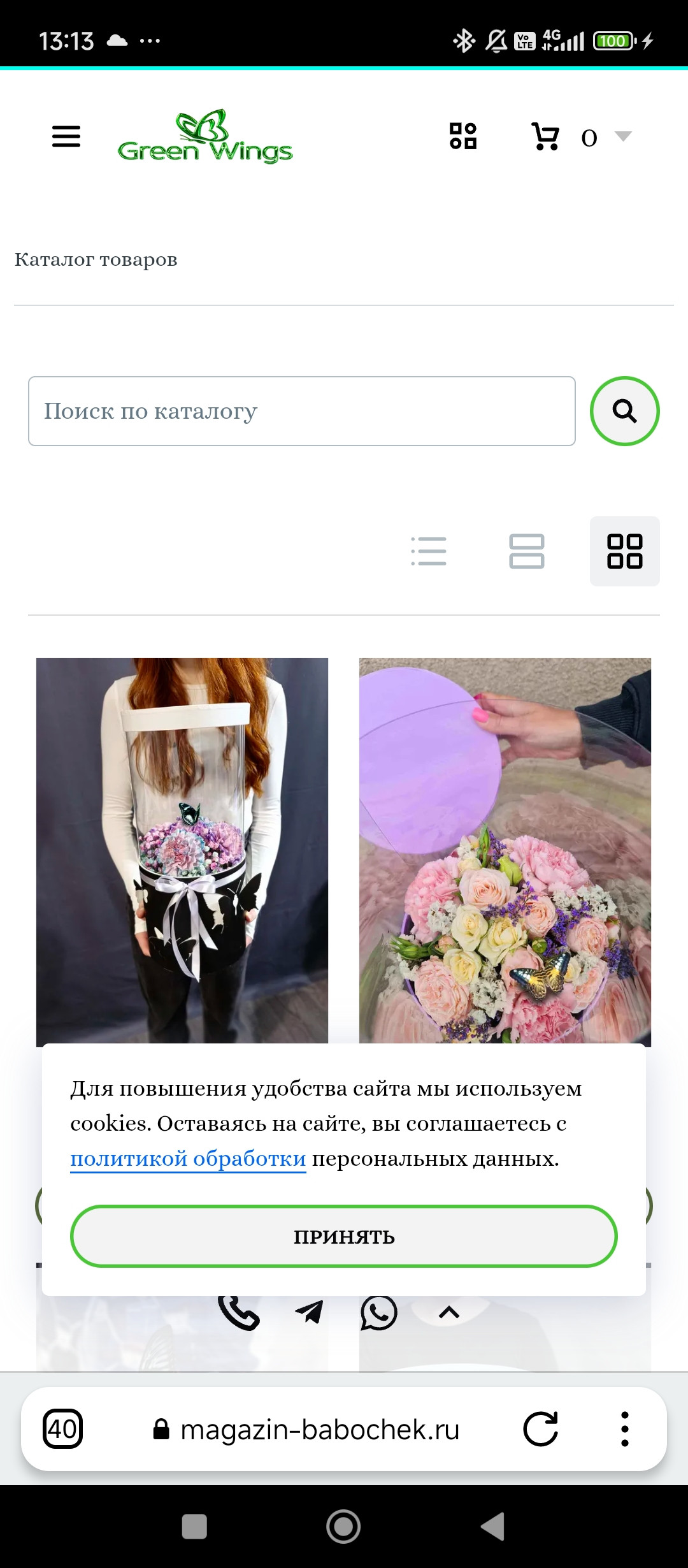Accept cookies with the ПРИНЯТЬ button
Viewport: 688px width, 1568px height.
pos(344,1237)
